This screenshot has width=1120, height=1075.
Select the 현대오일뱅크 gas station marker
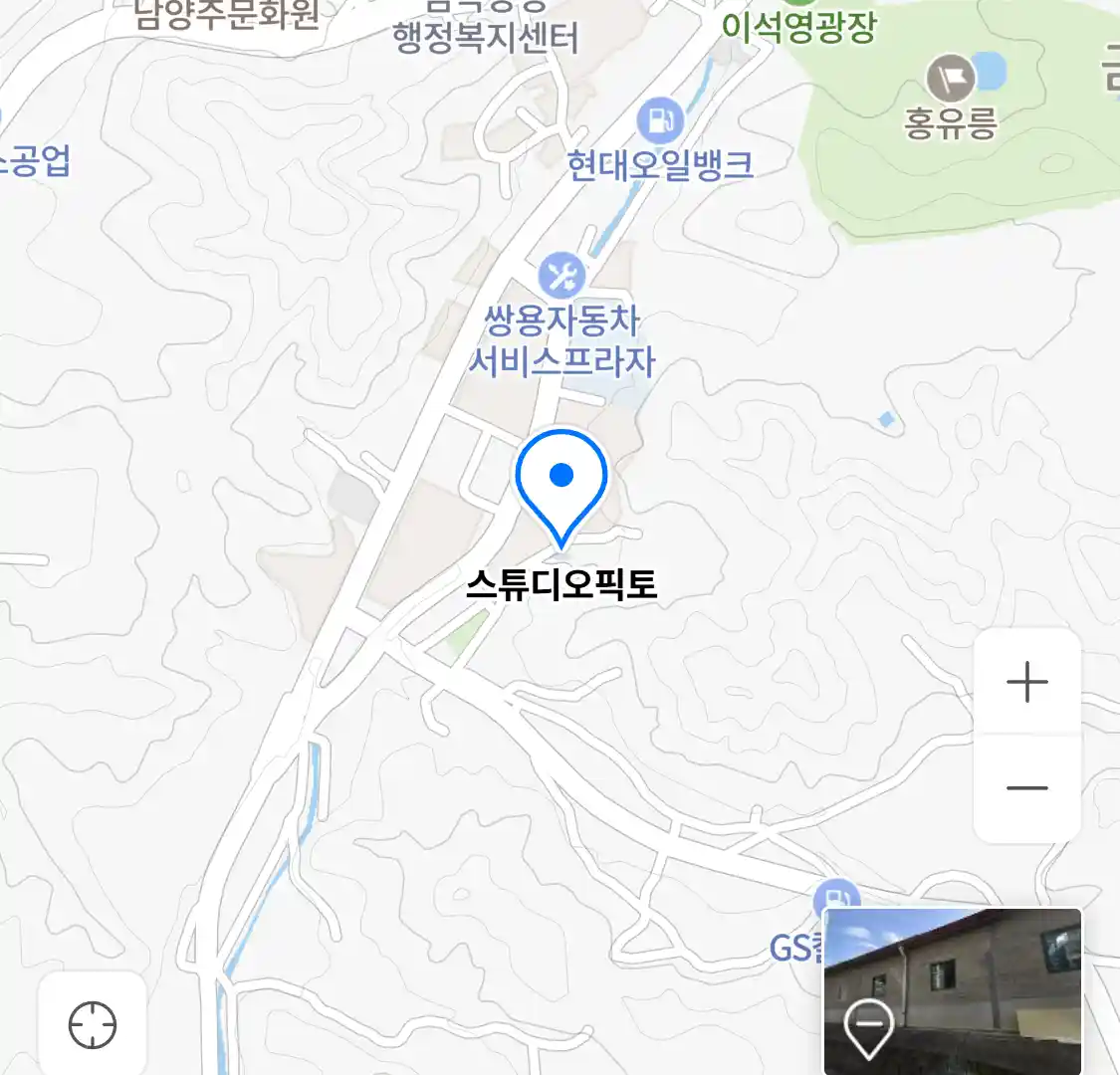tap(659, 121)
